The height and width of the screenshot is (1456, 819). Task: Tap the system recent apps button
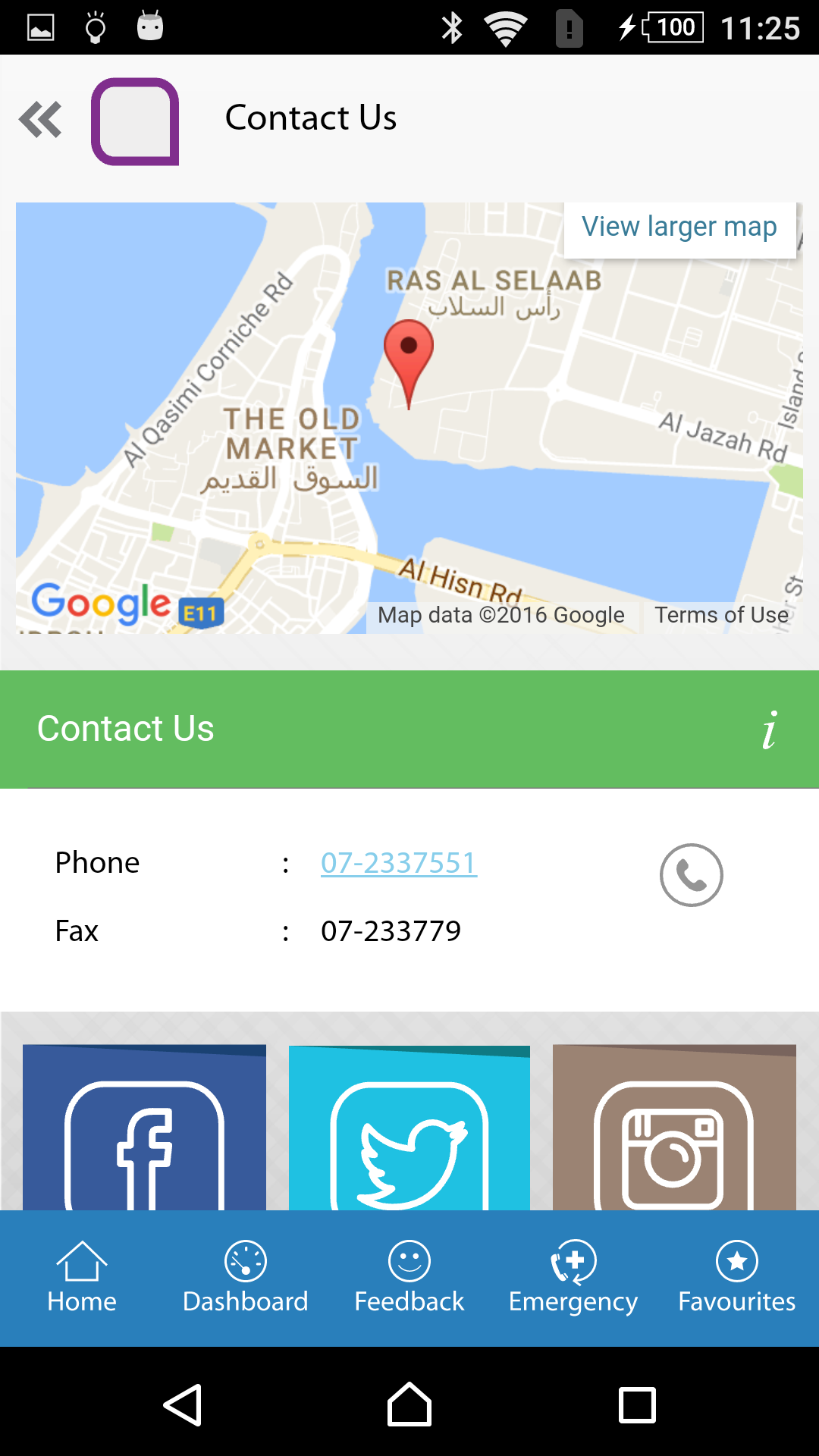click(637, 1405)
